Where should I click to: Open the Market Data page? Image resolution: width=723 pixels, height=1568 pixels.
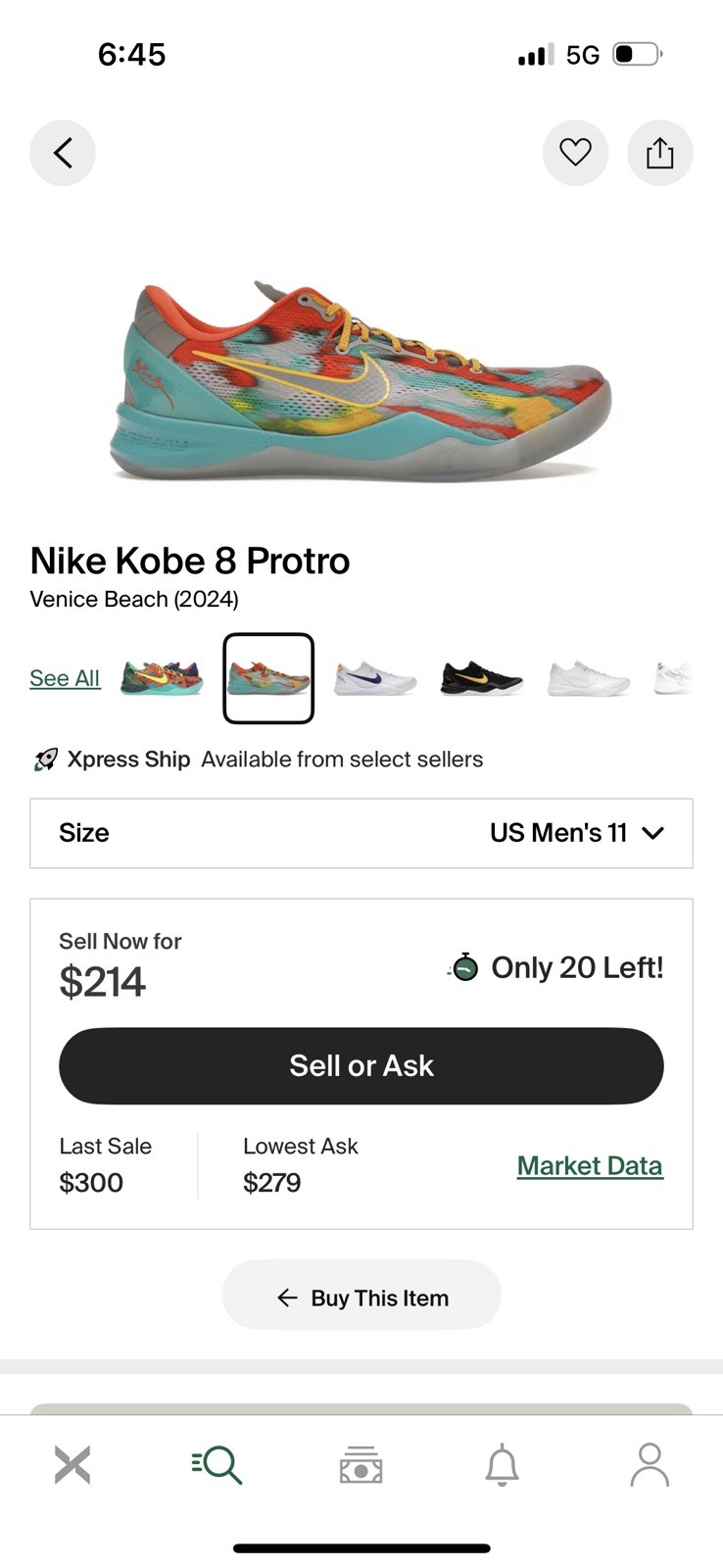[589, 1166]
